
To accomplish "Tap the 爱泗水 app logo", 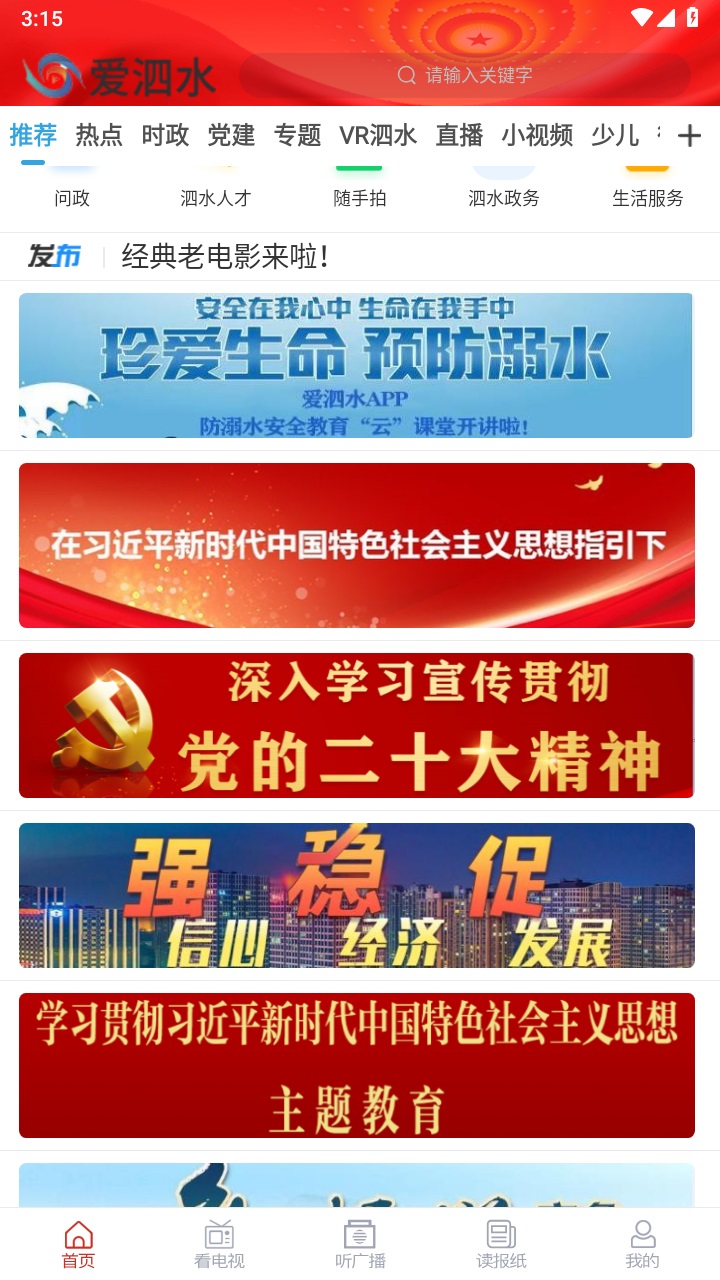I will (x=120, y=75).
